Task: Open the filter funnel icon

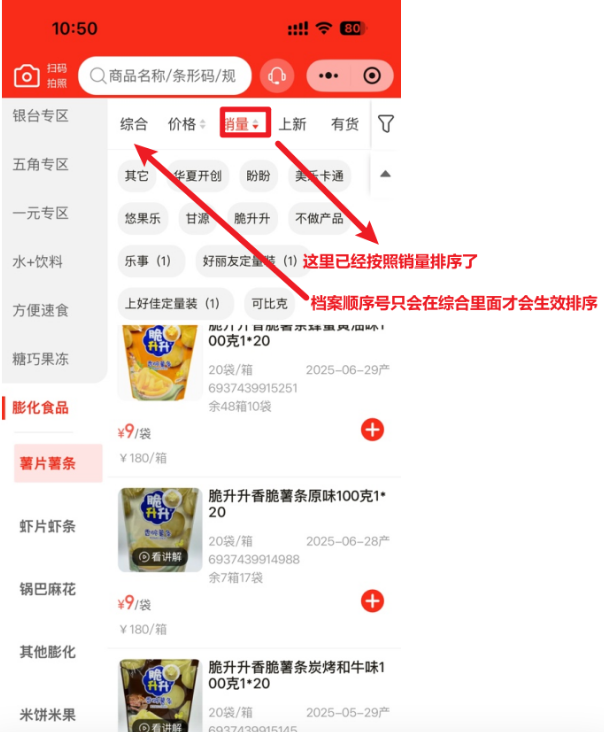Action: pos(385,124)
